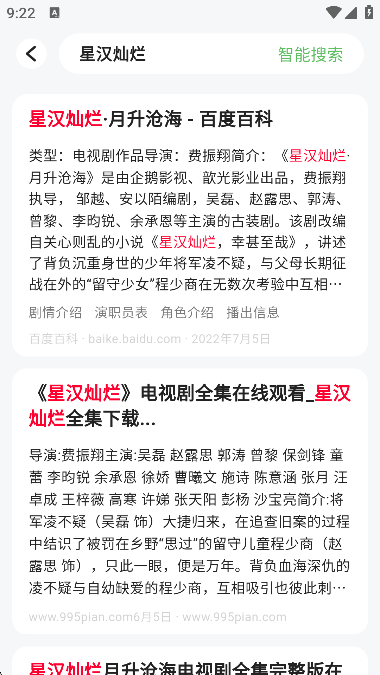Open the 剧情介绍 sublink
380x675 pixels.
55,313
